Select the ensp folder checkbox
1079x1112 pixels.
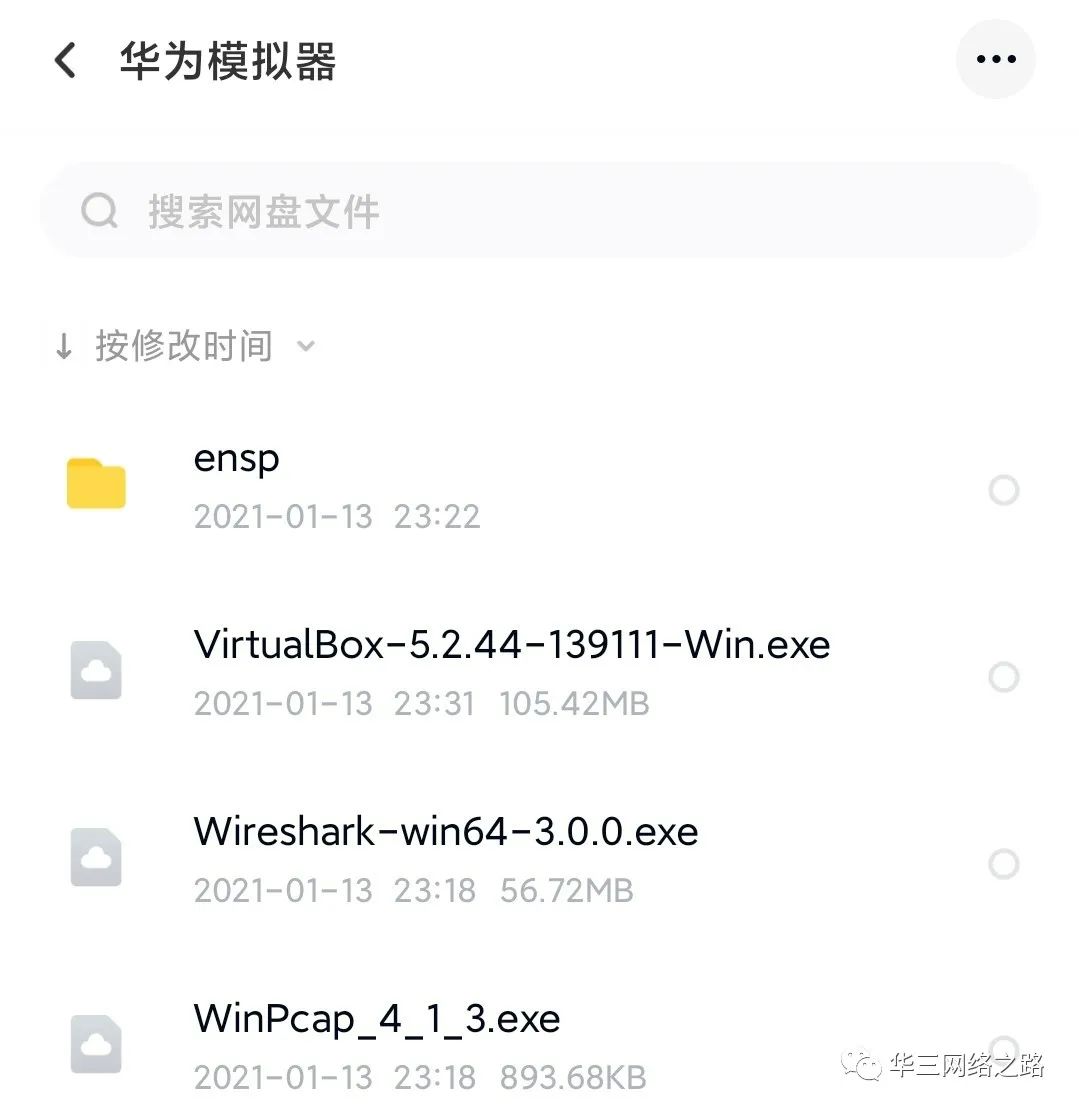1003,490
